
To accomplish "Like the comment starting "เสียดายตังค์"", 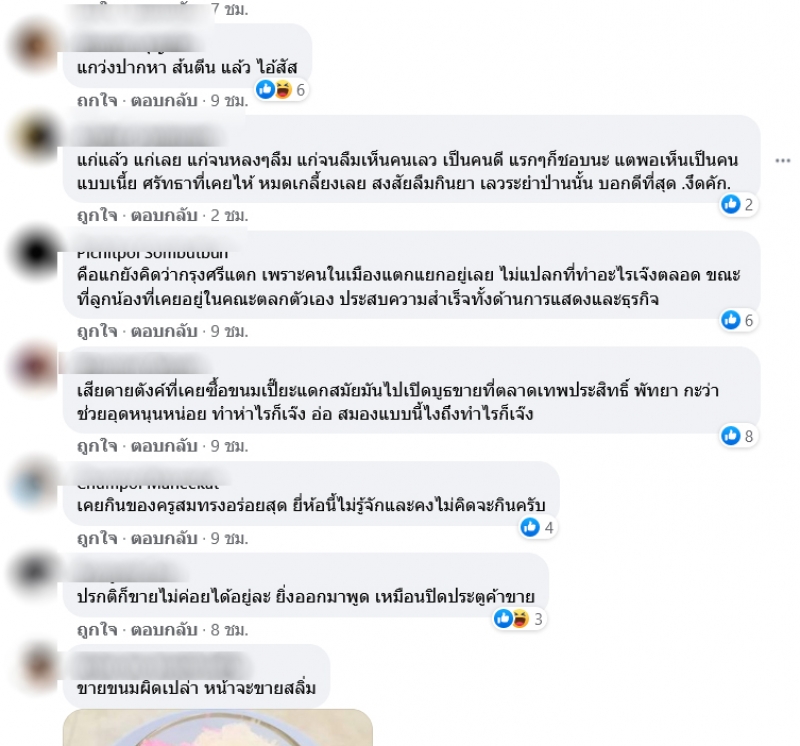I will tap(96, 446).
